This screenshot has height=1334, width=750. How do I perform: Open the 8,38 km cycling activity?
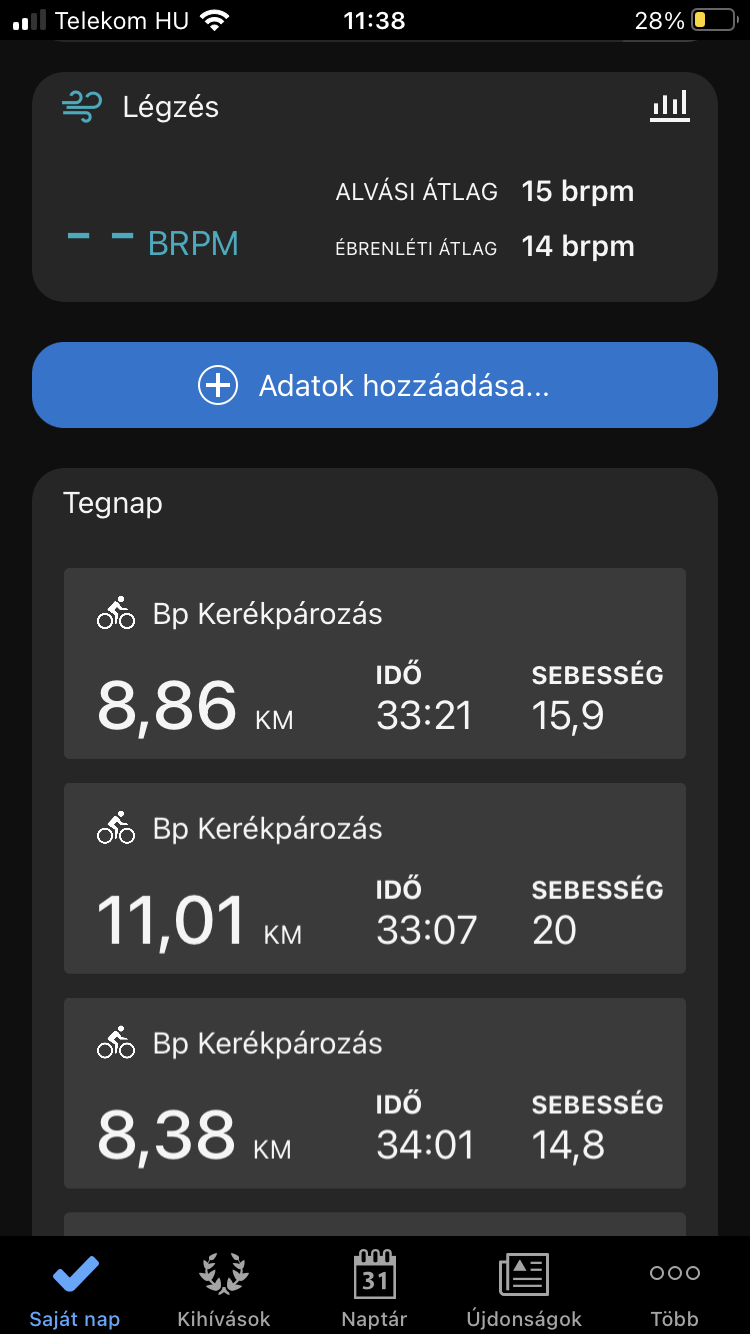coord(374,1093)
